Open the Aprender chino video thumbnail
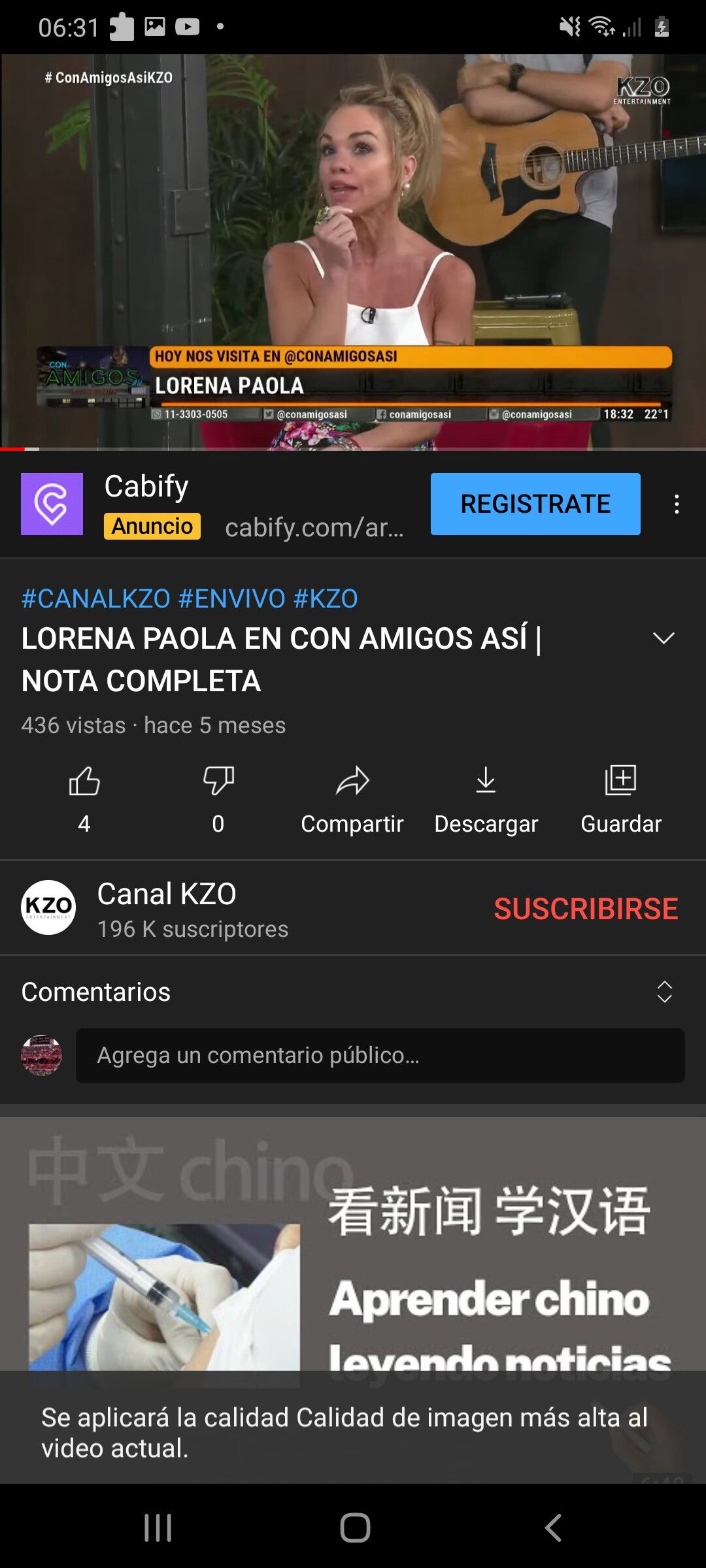This screenshot has height=1568, width=706. (x=353, y=1245)
